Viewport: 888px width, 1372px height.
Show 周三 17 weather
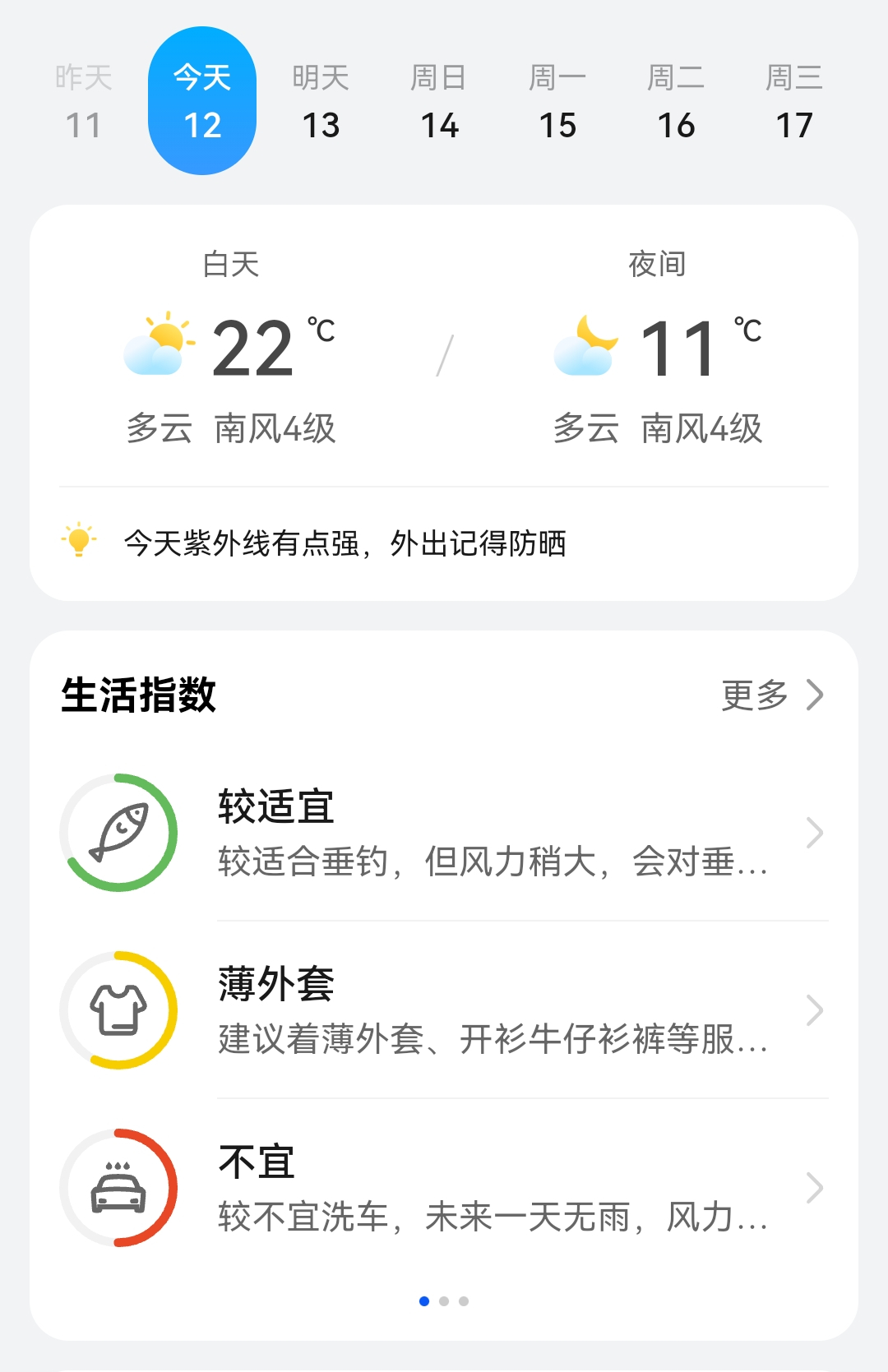pyautogui.click(x=794, y=101)
